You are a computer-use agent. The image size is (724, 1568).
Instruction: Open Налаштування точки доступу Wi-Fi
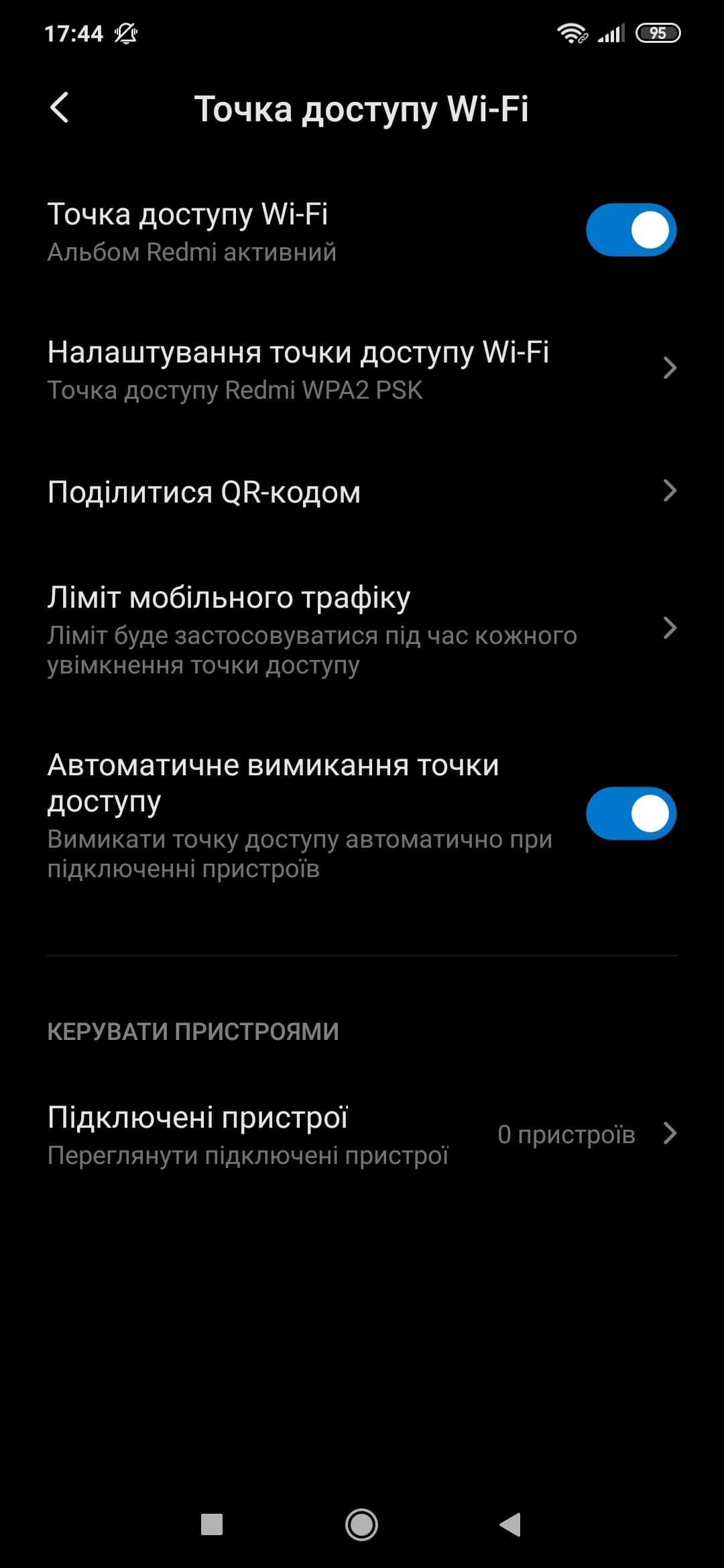pos(362,369)
